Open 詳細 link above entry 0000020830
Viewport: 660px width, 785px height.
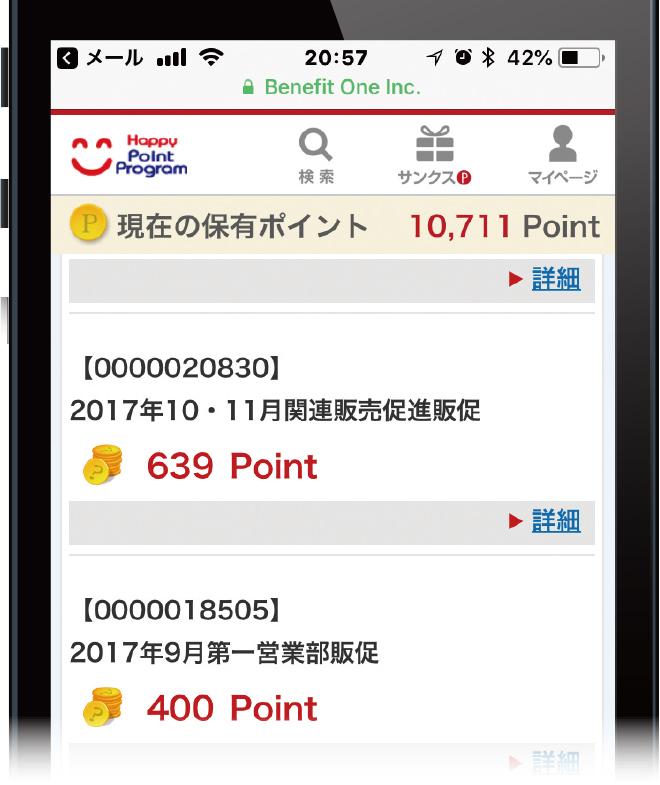pyautogui.click(x=555, y=280)
